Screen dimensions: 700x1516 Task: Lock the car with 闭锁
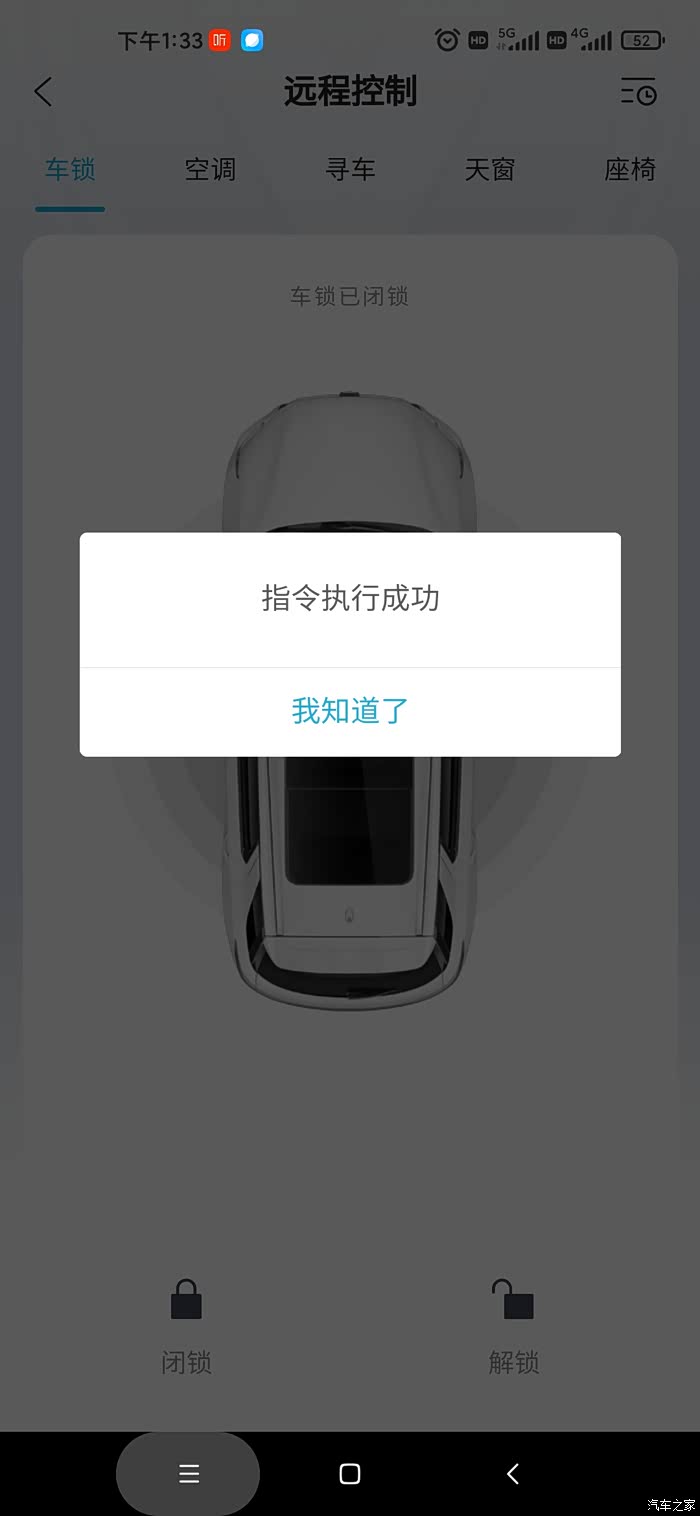pos(186,1325)
